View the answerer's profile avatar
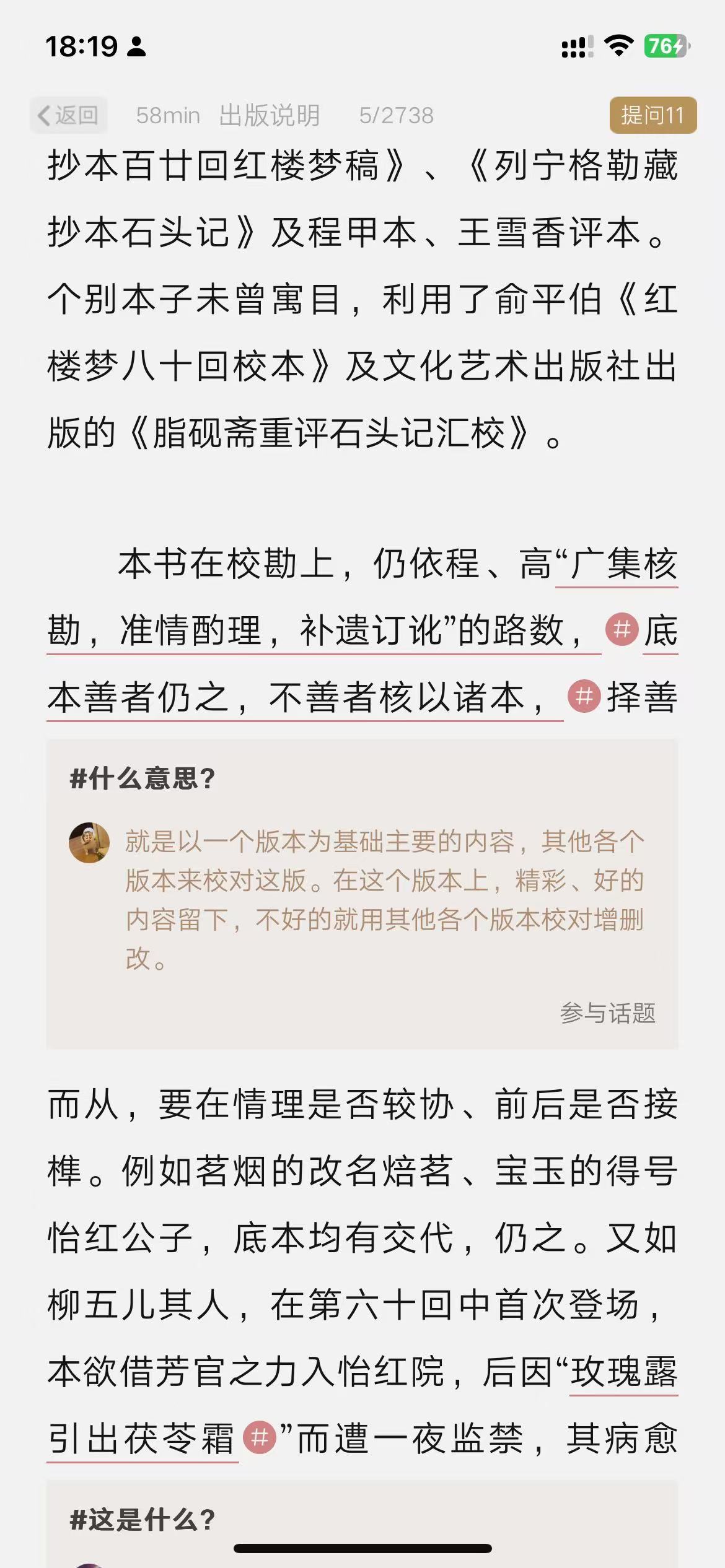Screen dimensions: 725x1568 [89, 843]
